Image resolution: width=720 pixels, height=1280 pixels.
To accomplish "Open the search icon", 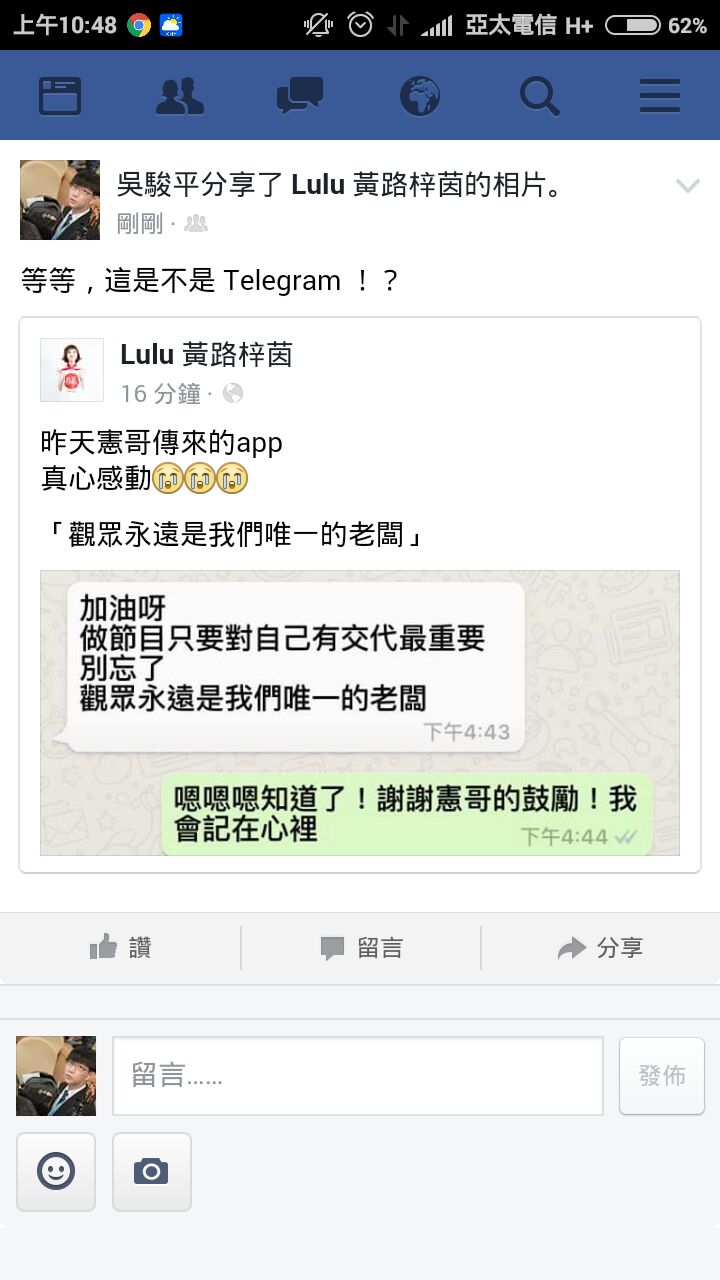I will (540, 97).
